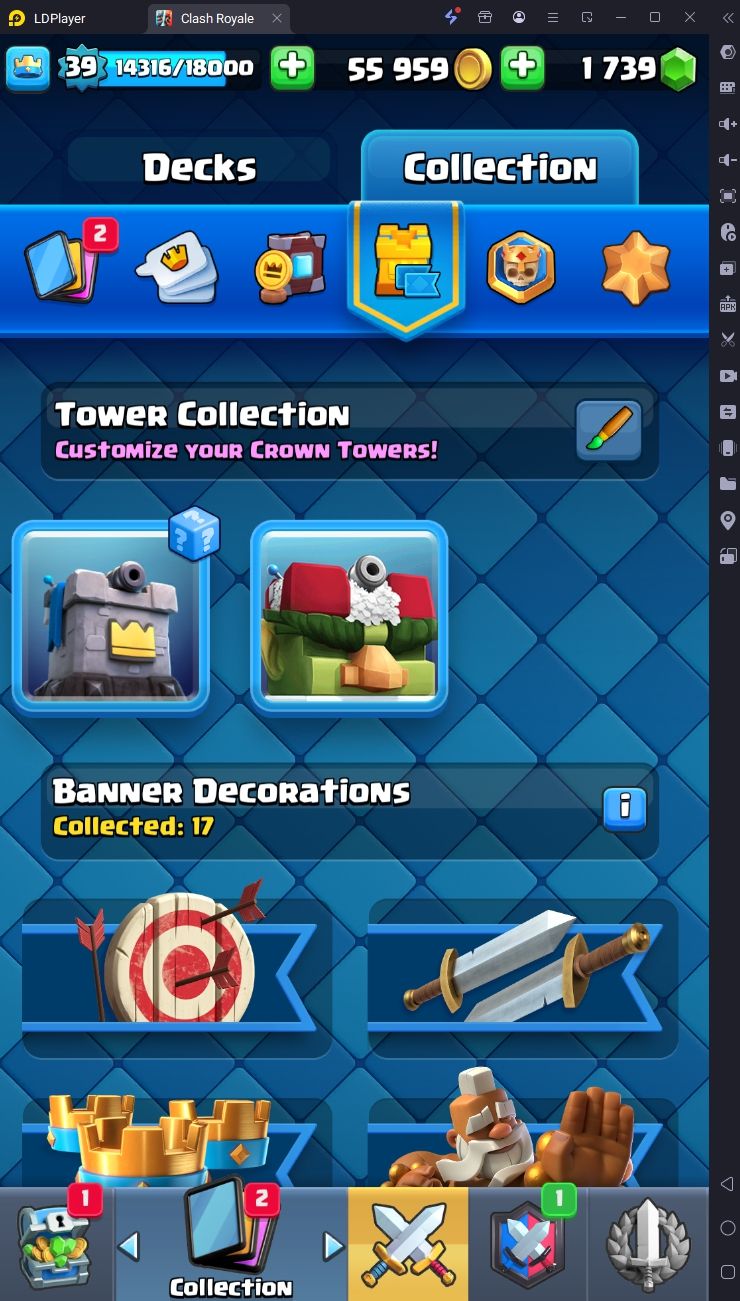
Task: Go to the Battle tab
Action: point(407,1243)
